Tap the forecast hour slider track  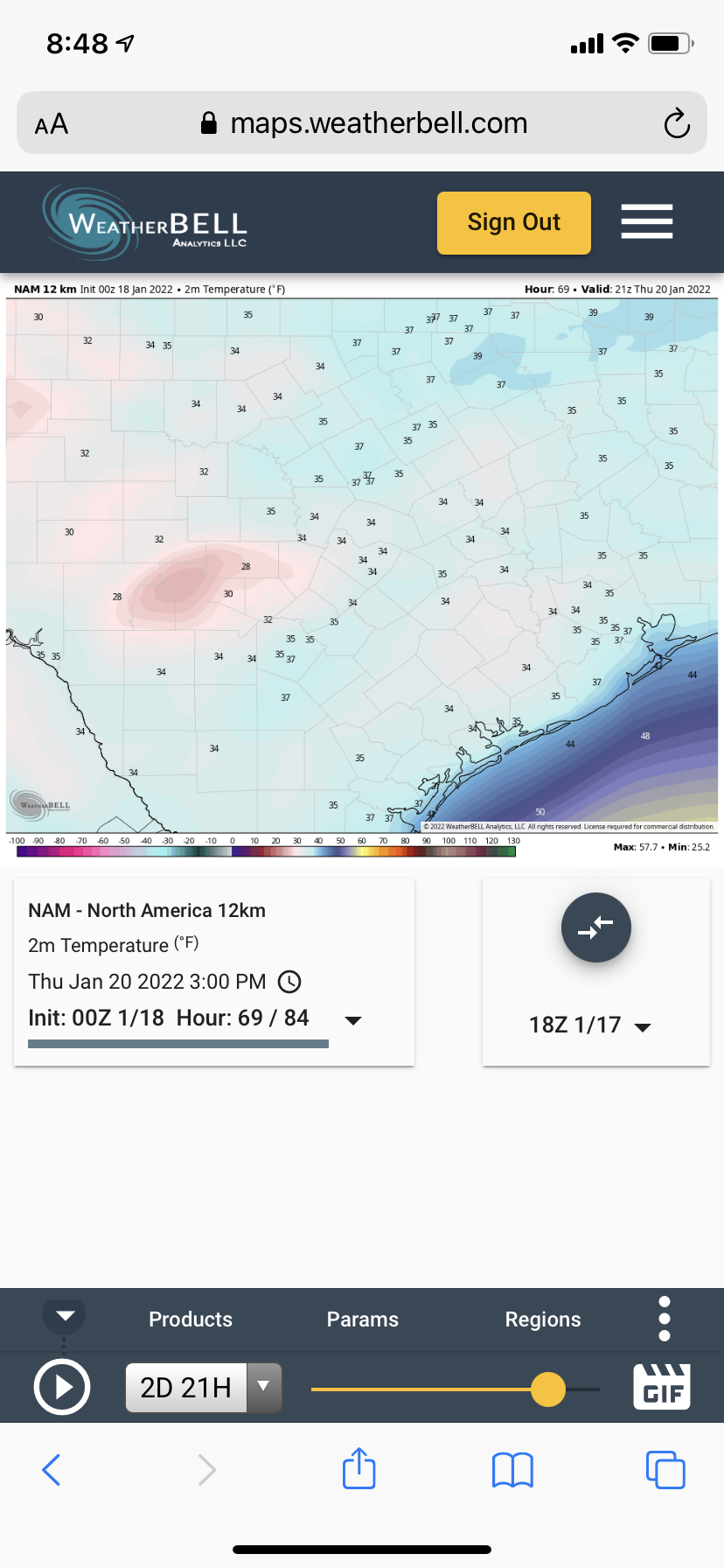point(420,1389)
